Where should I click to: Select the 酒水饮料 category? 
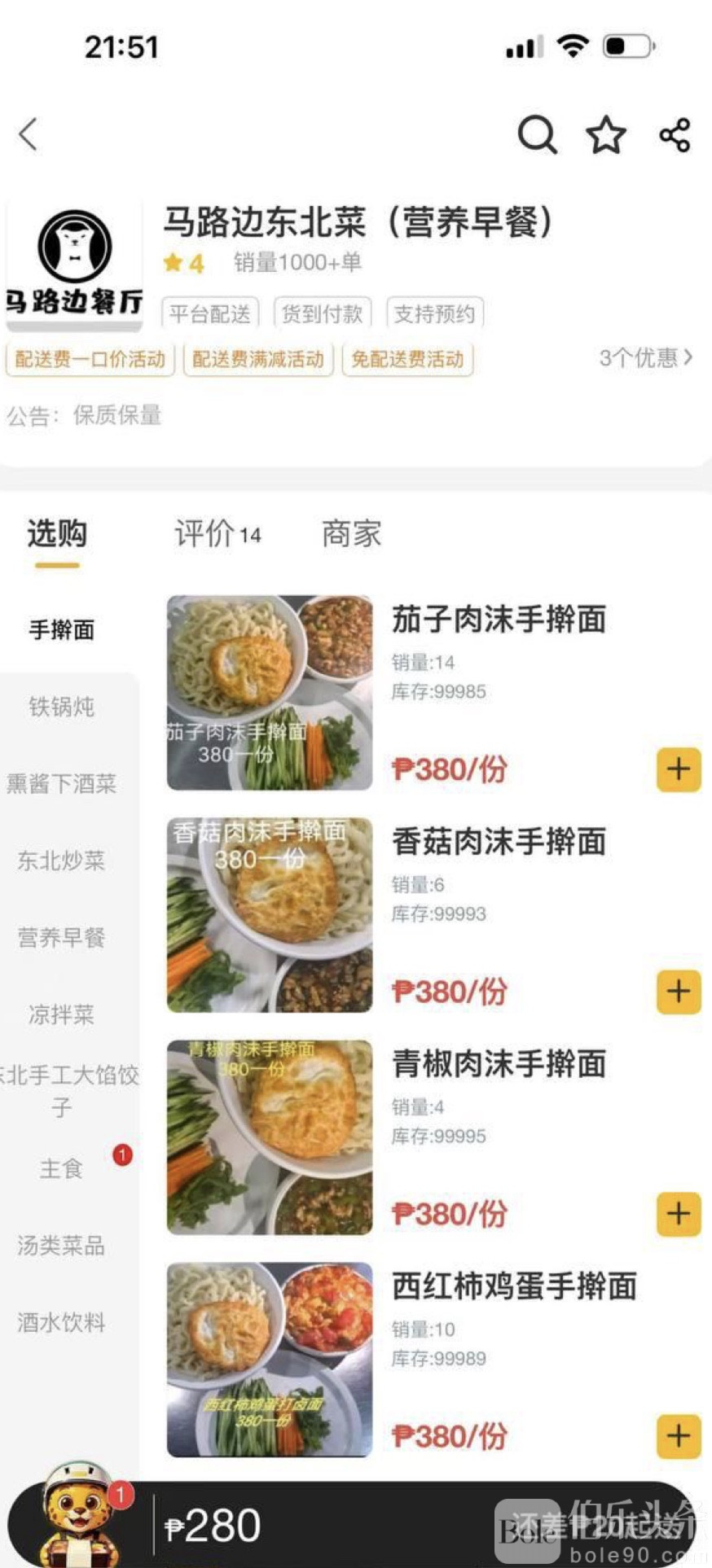tap(62, 1322)
